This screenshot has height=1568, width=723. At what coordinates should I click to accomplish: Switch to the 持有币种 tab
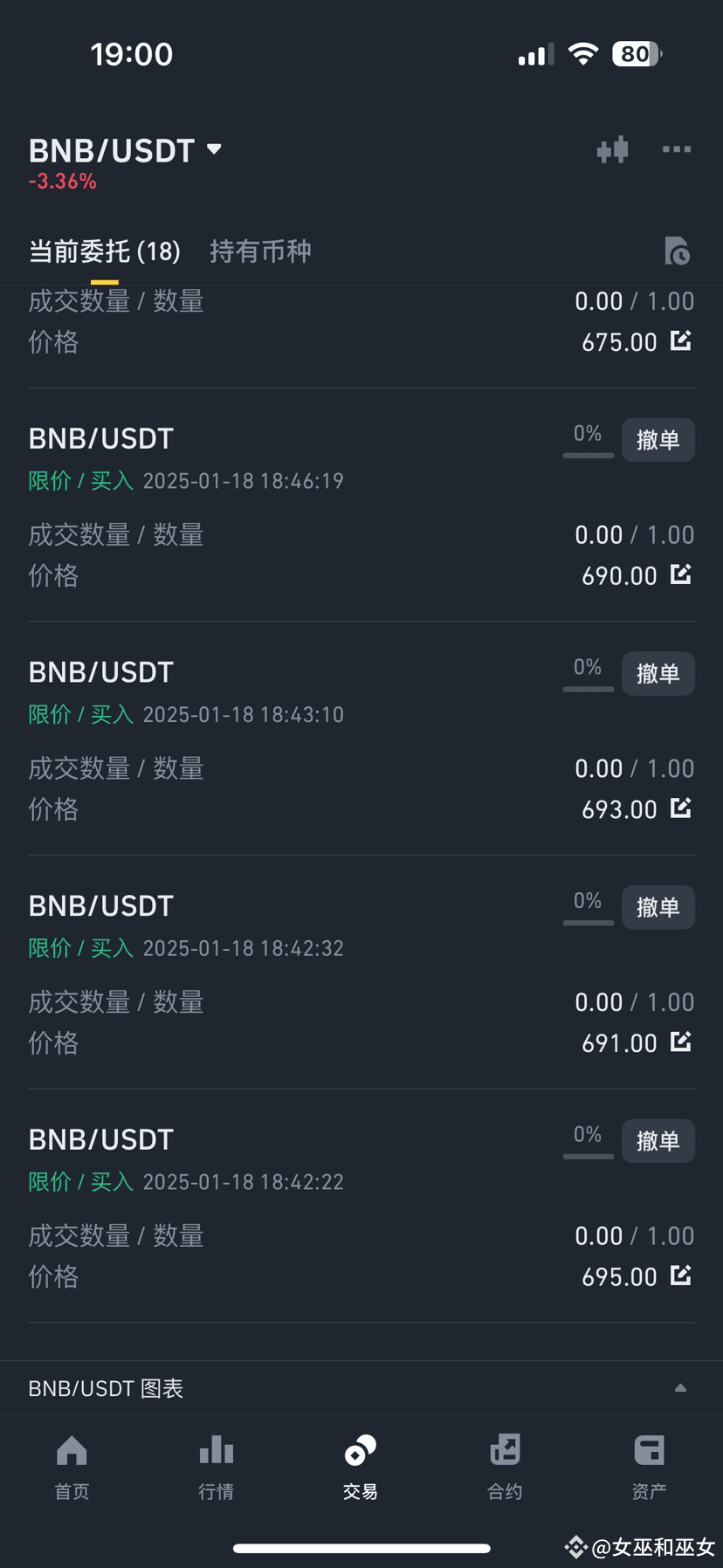260,251
